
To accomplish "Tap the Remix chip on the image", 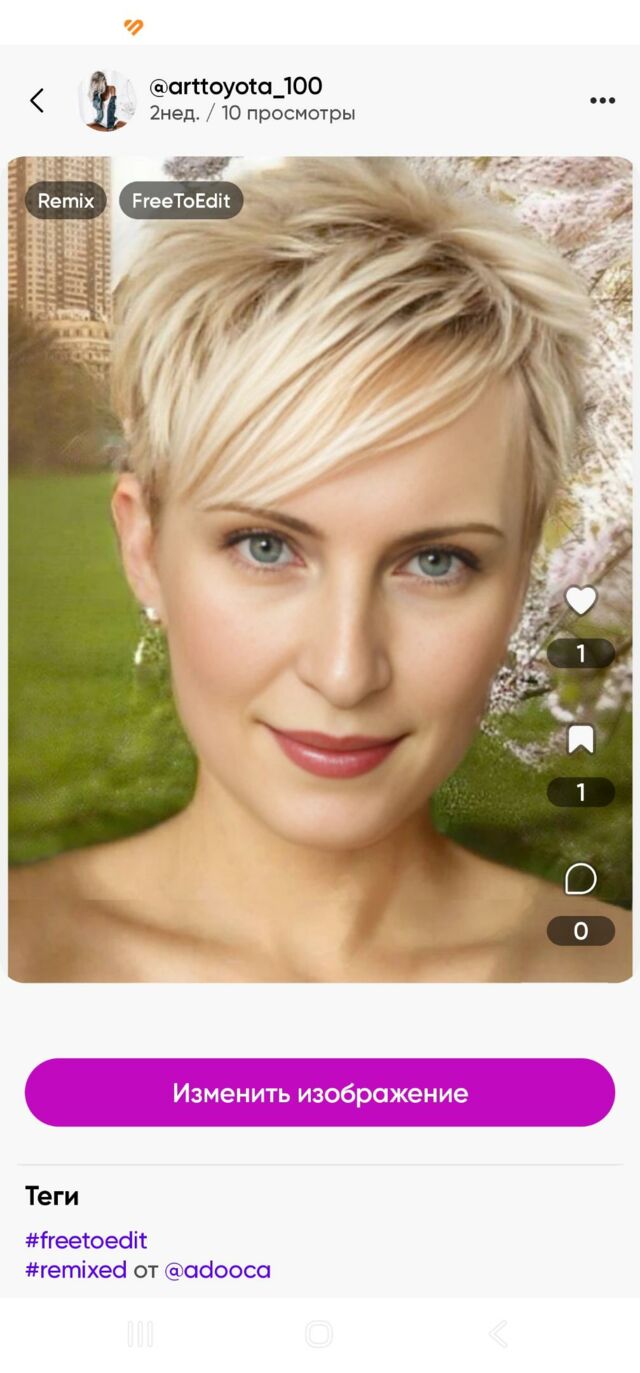I will (66, 201).
